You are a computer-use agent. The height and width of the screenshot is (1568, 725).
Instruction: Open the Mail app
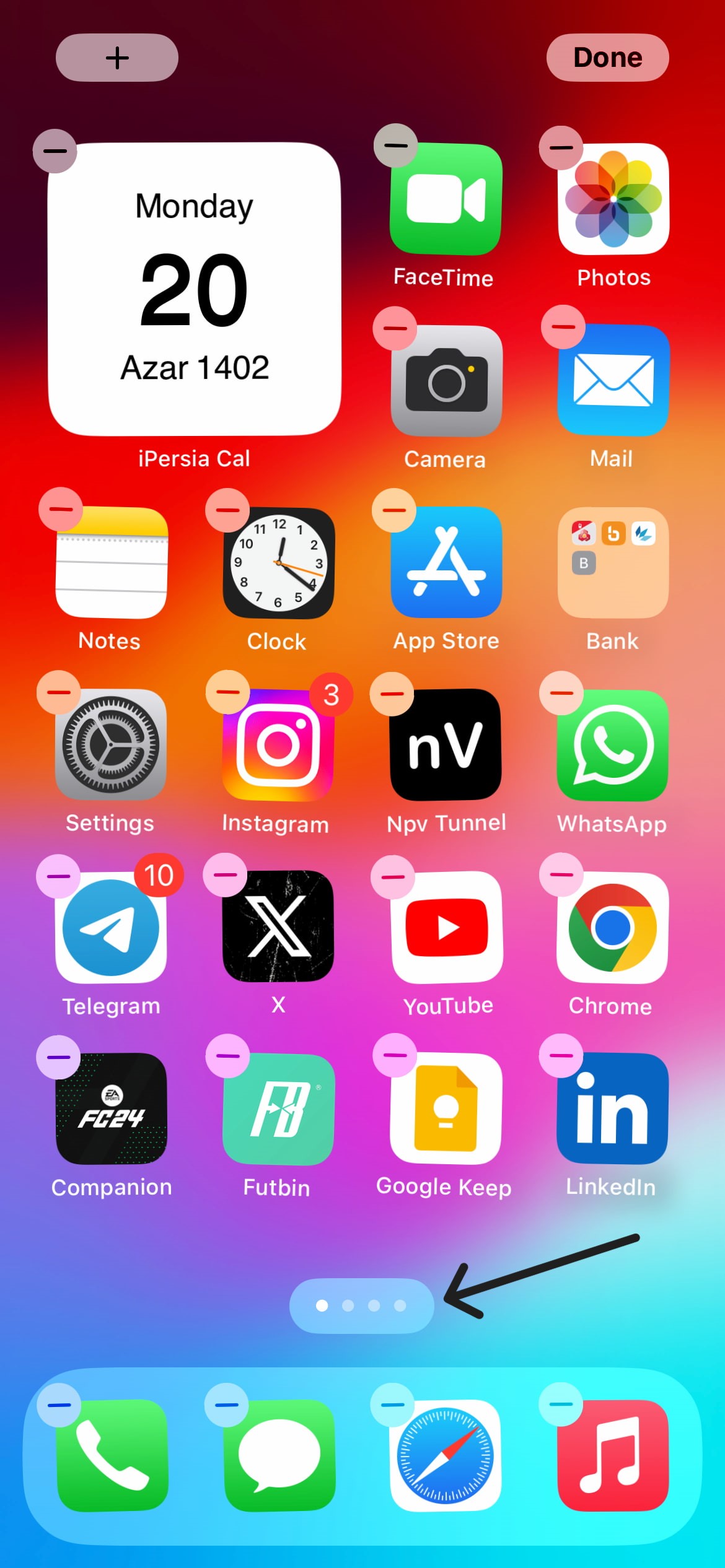tap(613, 380)
